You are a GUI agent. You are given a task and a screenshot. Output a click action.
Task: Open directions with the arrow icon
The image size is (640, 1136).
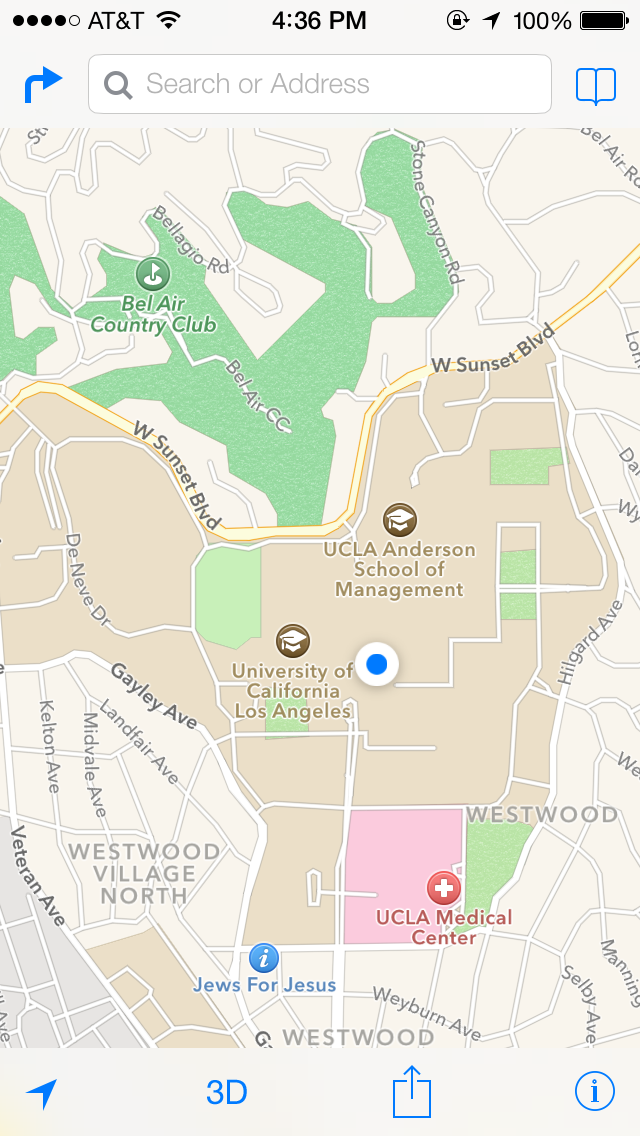[x=43, y=85]
